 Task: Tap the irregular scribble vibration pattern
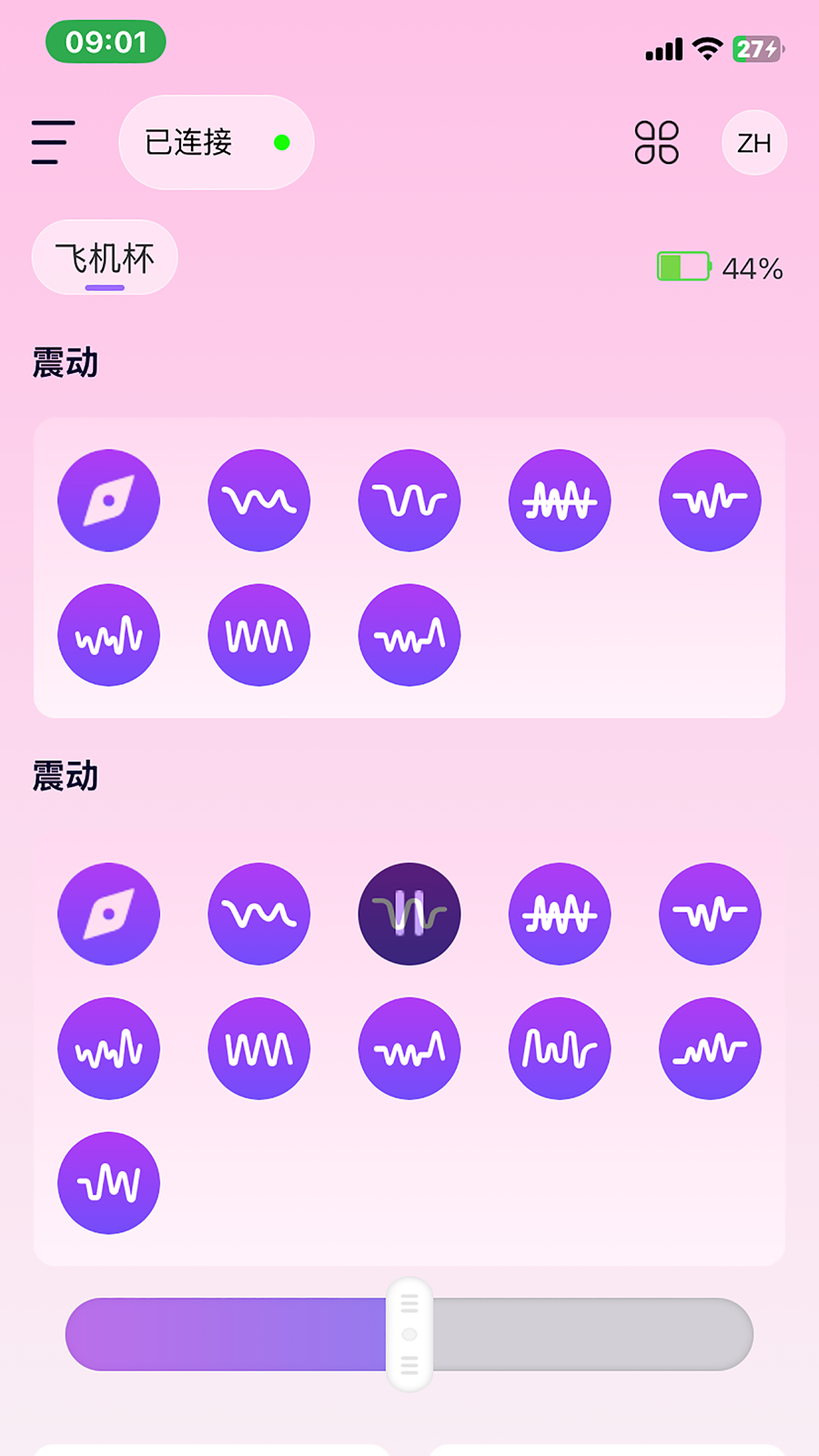[x=109, y=634]
